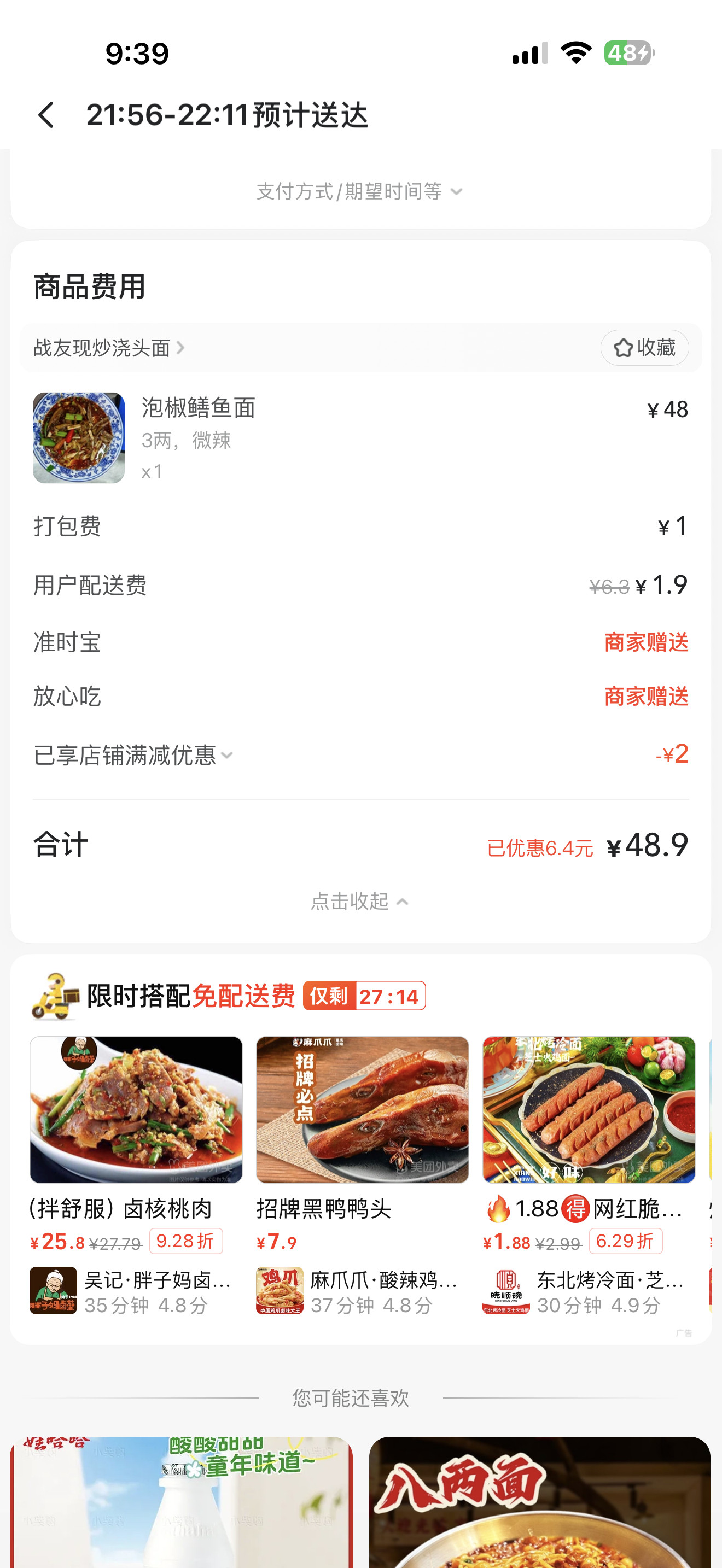The image size is (722, 1568).
Task: Enable 放心吃 merchant gift option
Action: (x=645, y=697)
